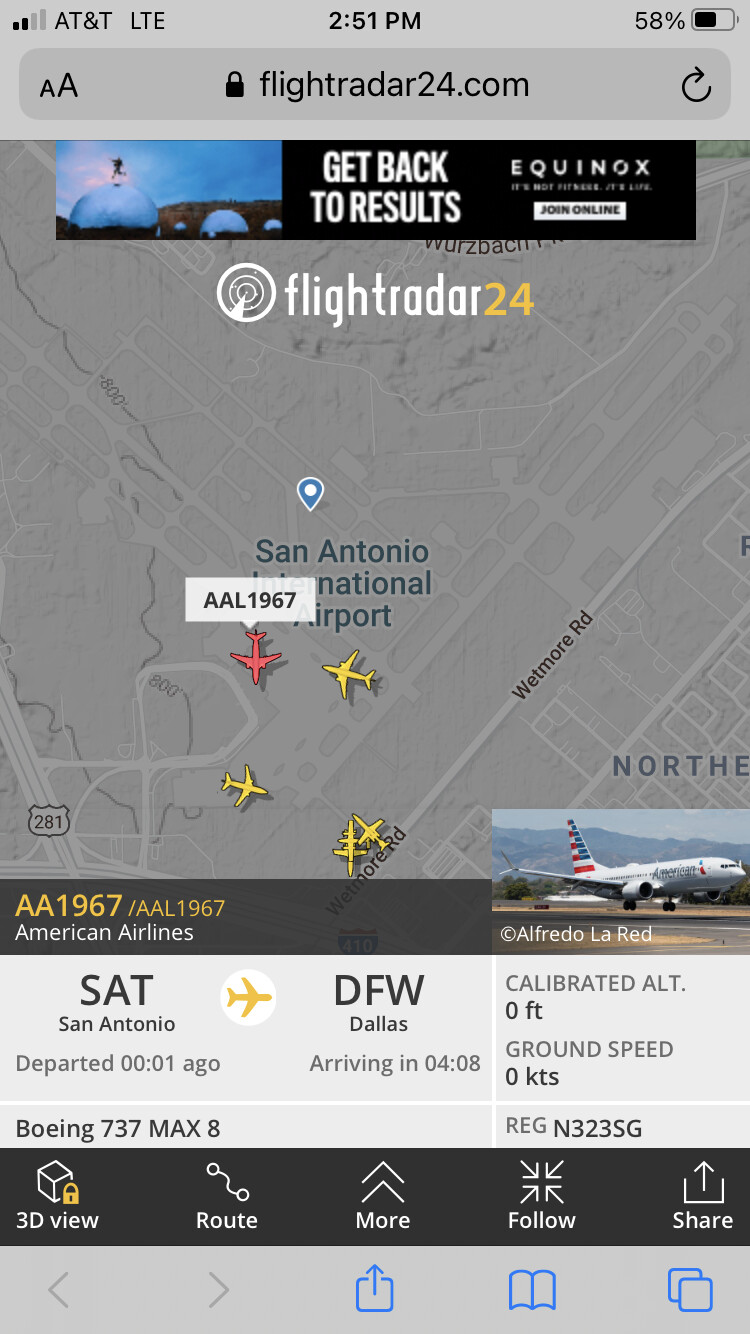Screen dimensions: 750x1334
Task: Reload the flightradar24 page
Action: tap(696, 86)
